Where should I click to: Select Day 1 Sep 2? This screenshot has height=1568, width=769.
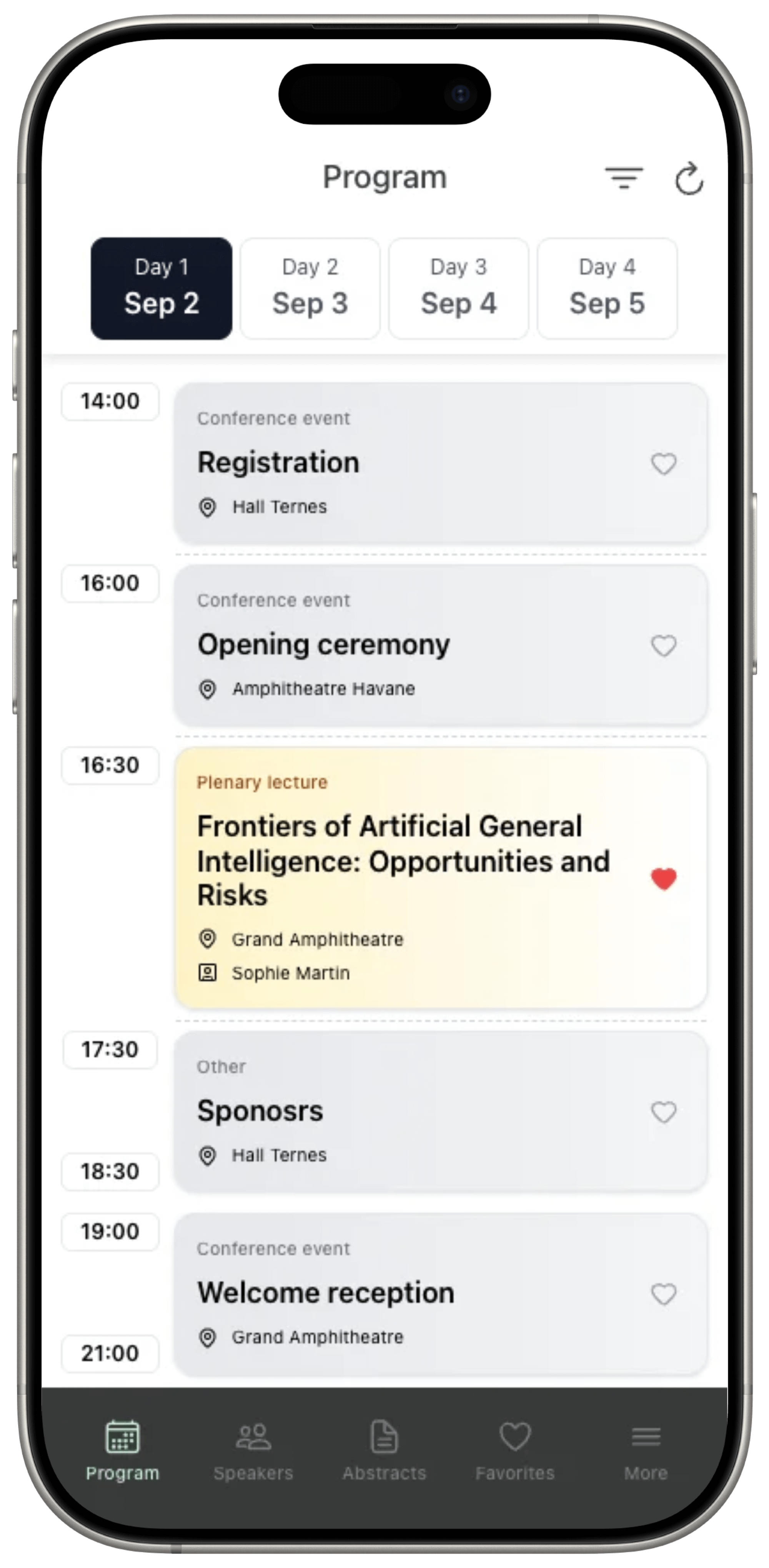click(x=161, y=288)
